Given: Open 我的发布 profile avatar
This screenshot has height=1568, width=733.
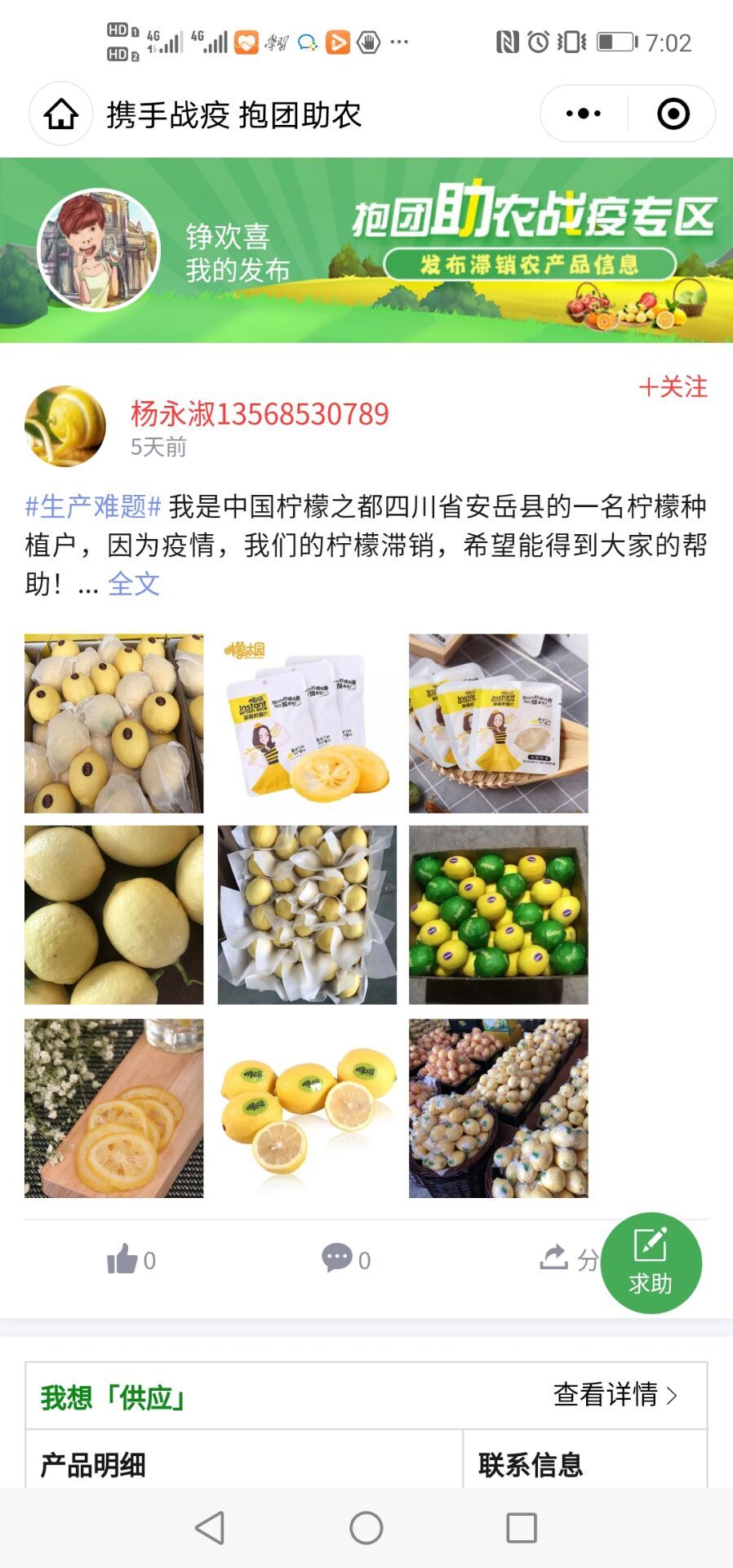Looking at the screenshot, I should pos(100,250).
